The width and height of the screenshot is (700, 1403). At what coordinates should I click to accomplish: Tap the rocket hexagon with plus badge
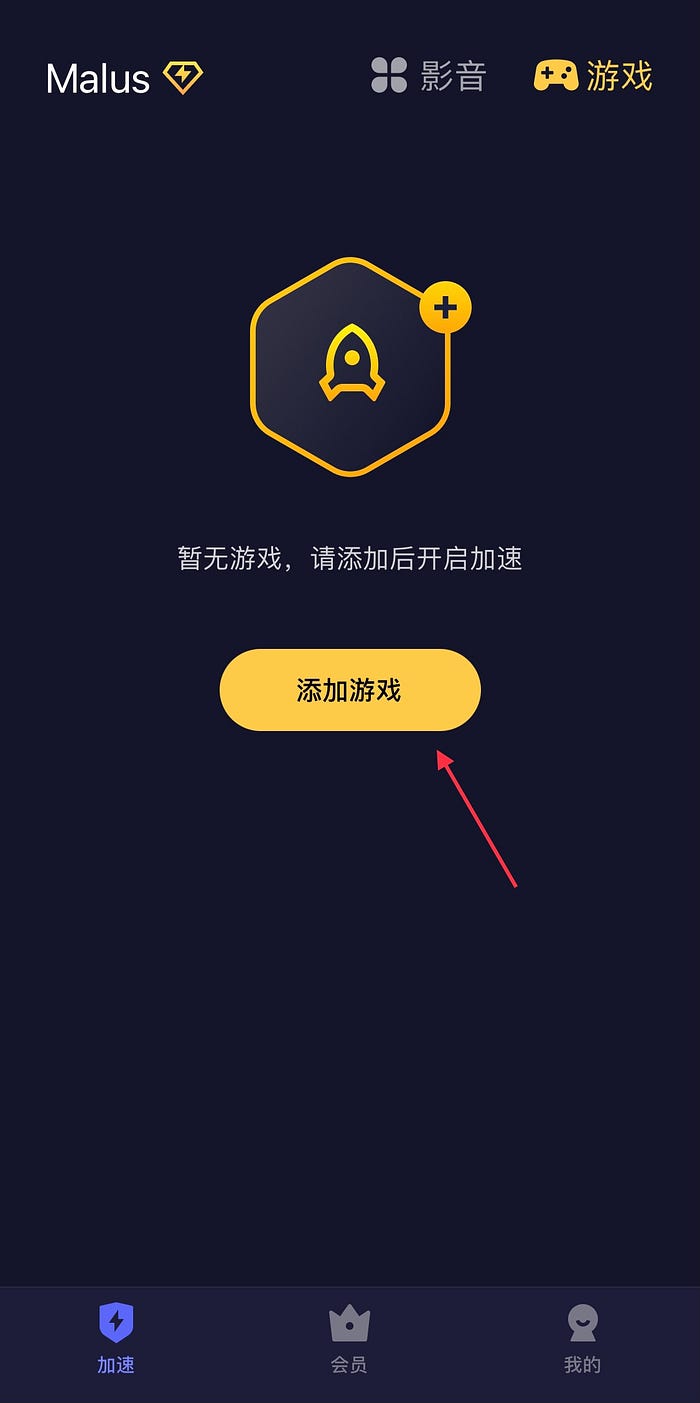click(351, 367)
